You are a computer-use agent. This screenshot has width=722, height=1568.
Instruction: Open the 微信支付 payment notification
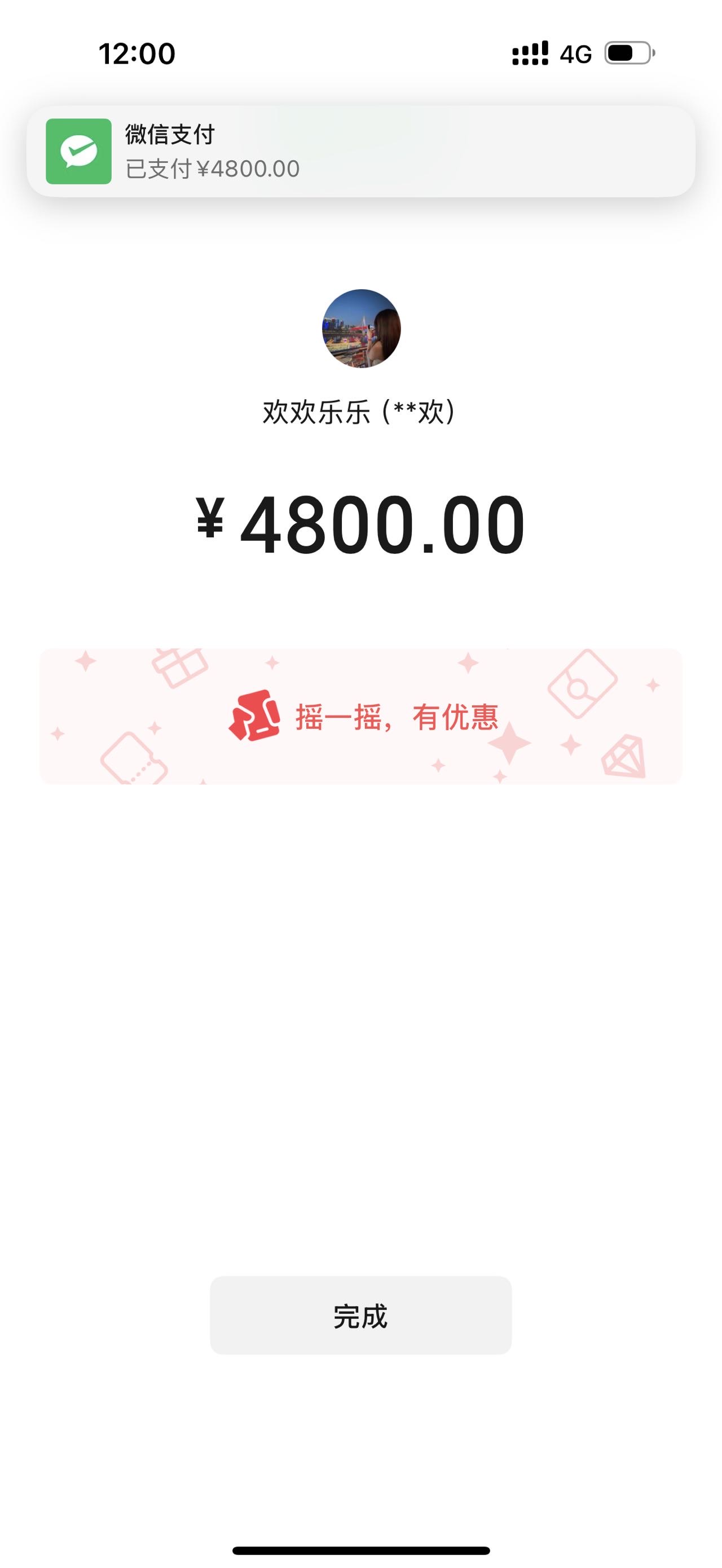[x=360, y=152]
